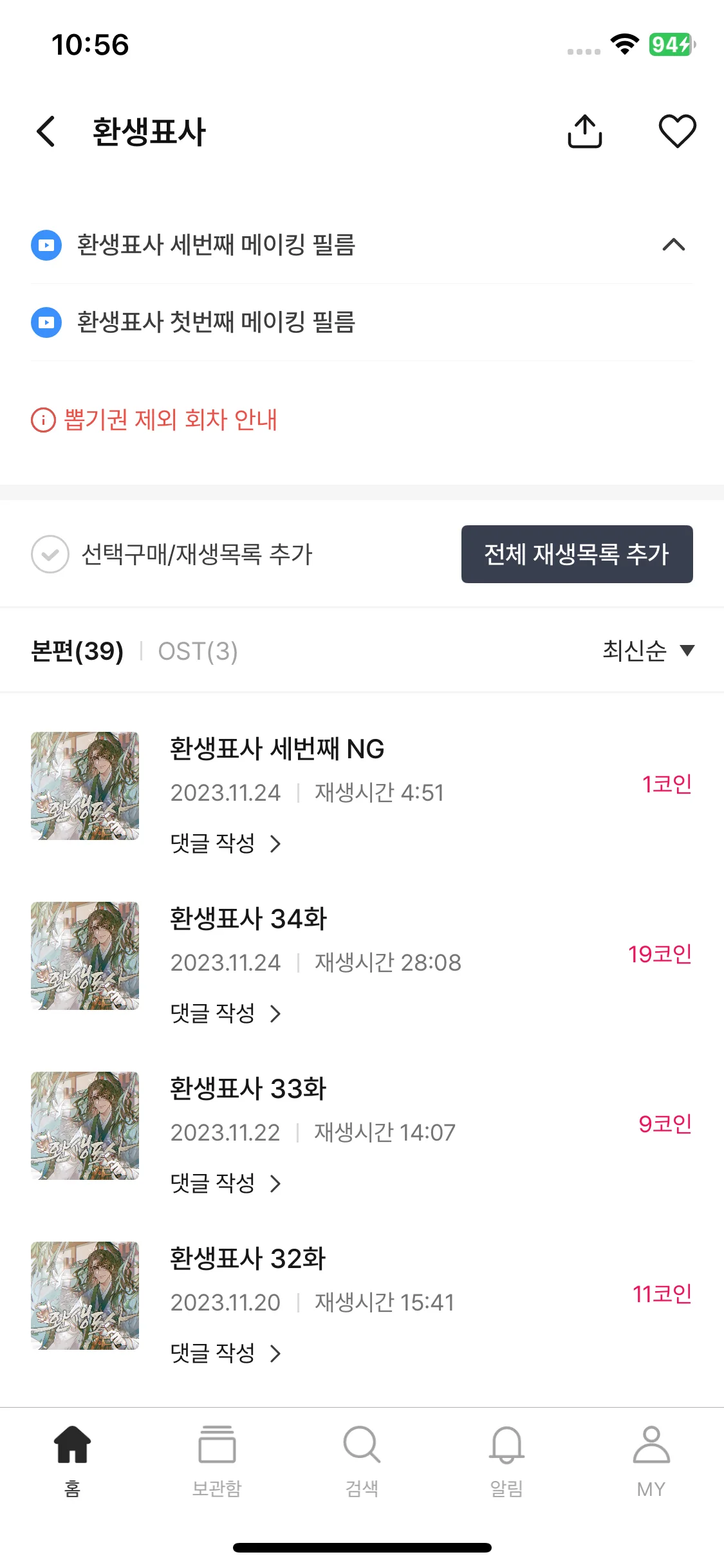Image resolution: width=724 pixels, height=1568 pixels.
Task: Open the 검색 tab
Action: pos(362,1457)
